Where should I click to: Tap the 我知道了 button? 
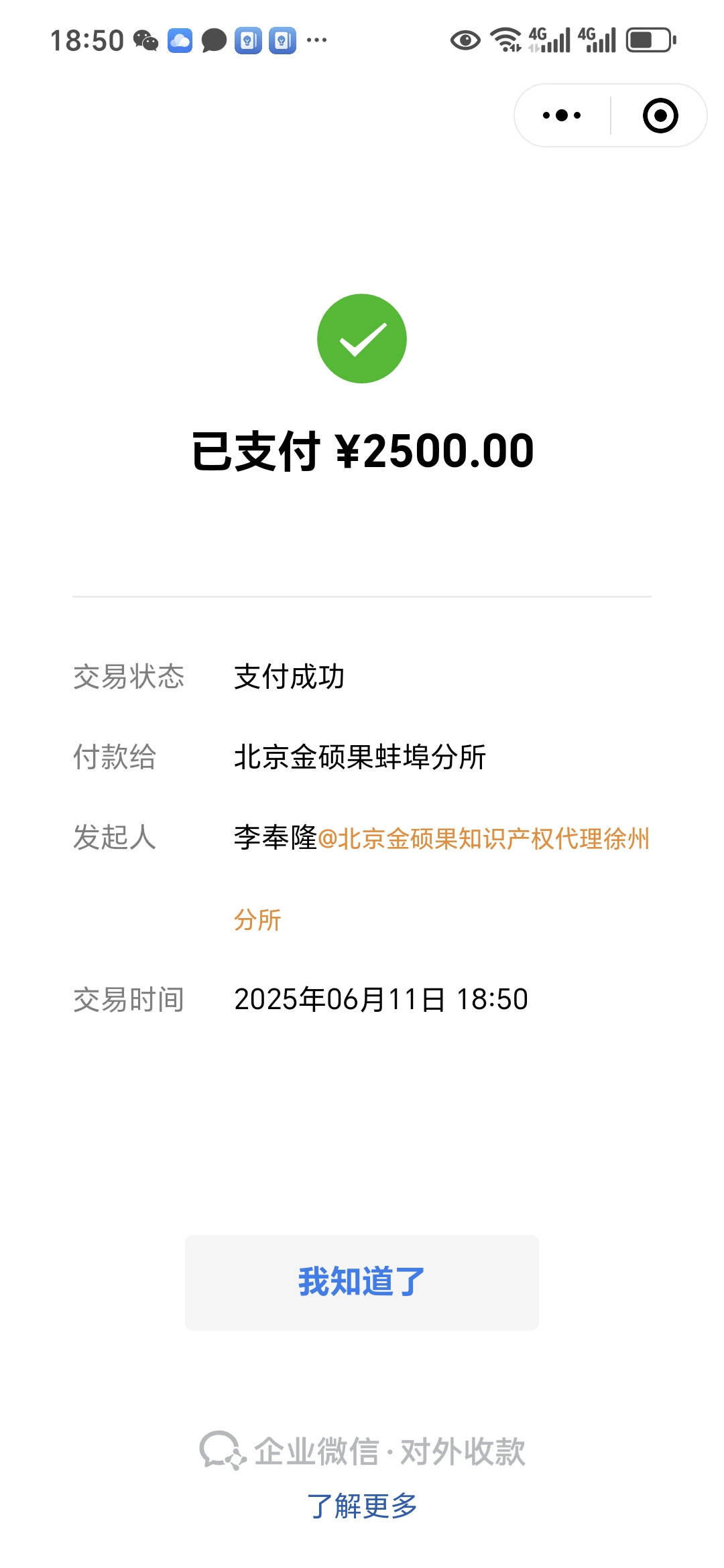(x=362, y=1282)
